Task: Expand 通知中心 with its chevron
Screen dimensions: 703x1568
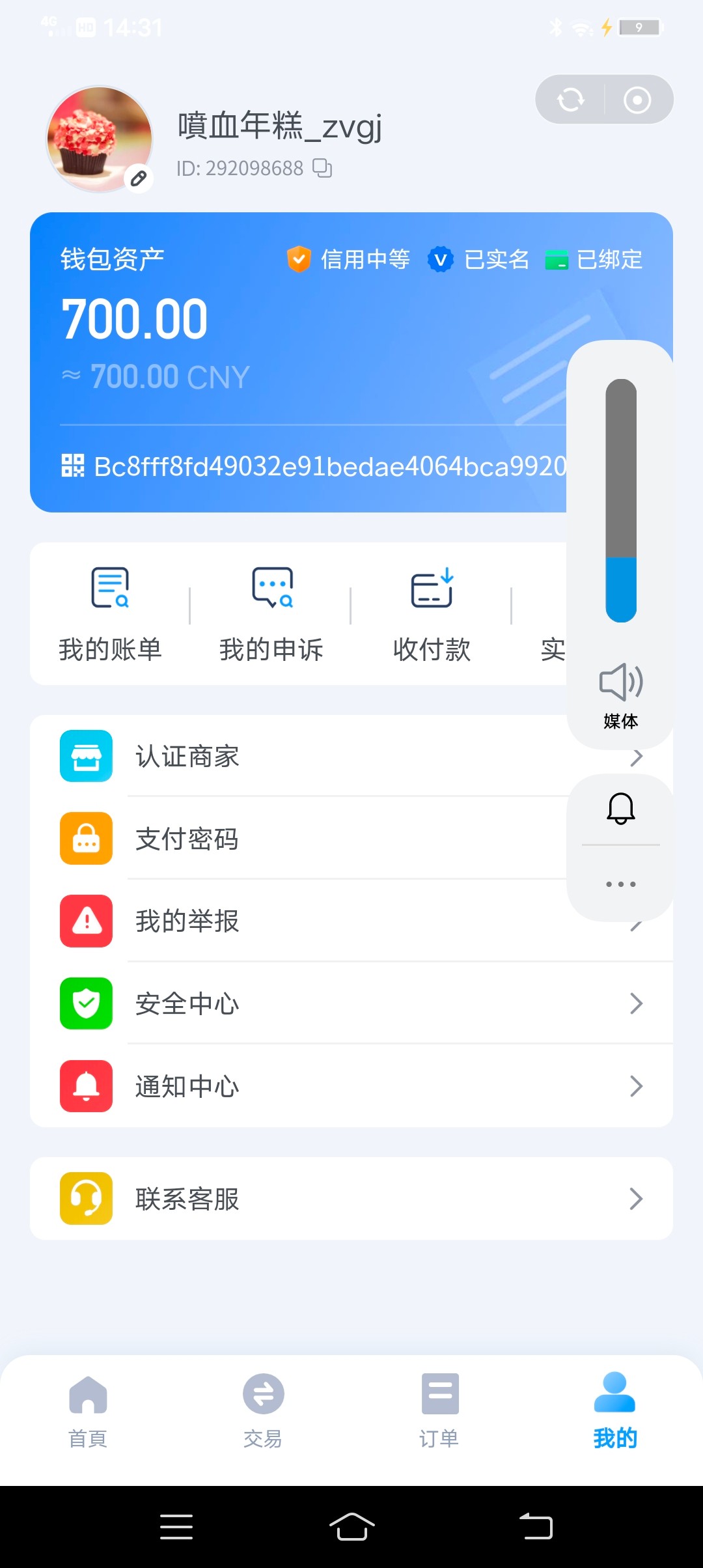Action: point(636,1085)
